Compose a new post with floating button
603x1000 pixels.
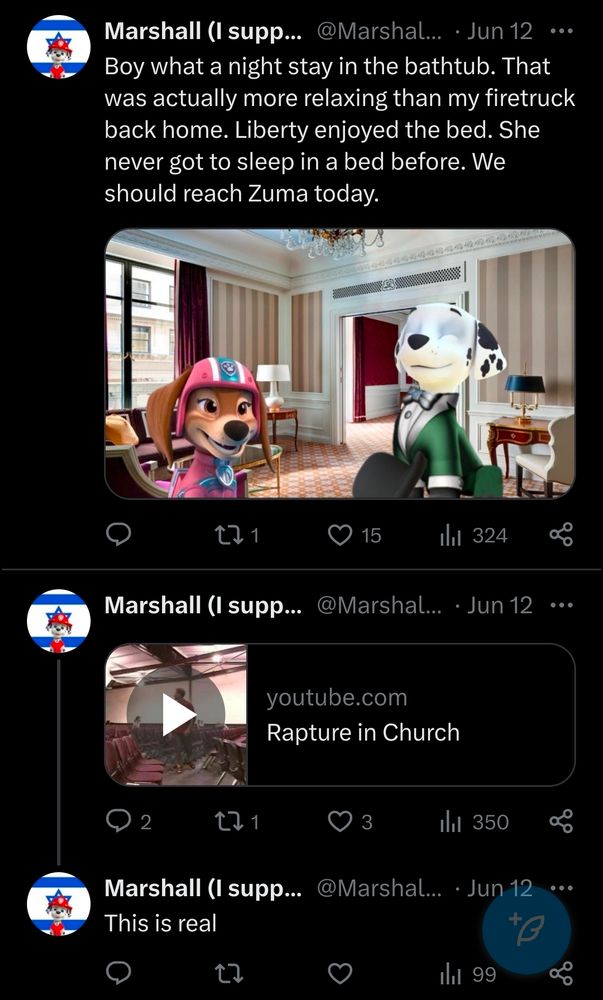[x=526, y=930]
